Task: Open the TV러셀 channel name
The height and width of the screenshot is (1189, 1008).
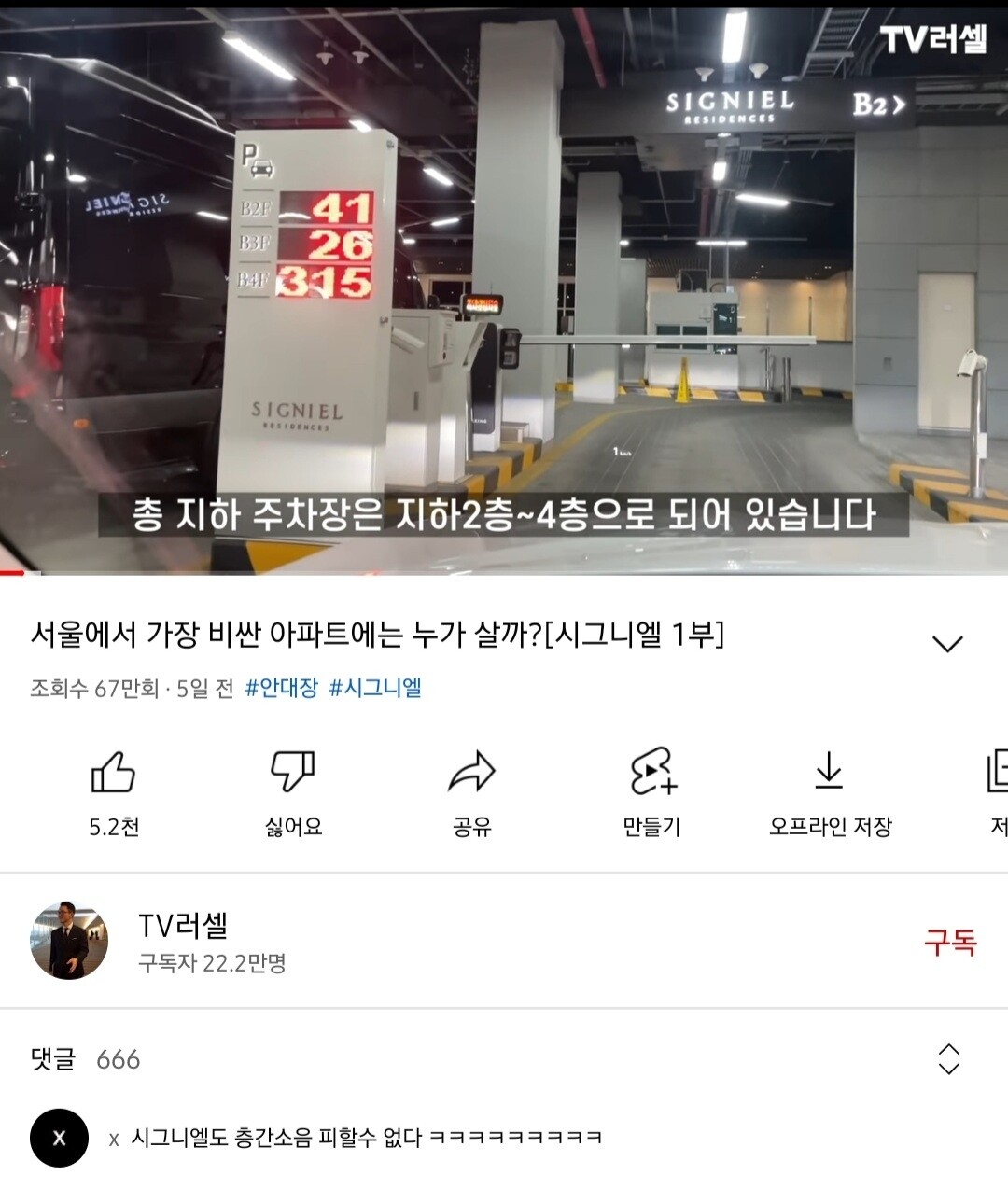Action: tap(184, 922)
